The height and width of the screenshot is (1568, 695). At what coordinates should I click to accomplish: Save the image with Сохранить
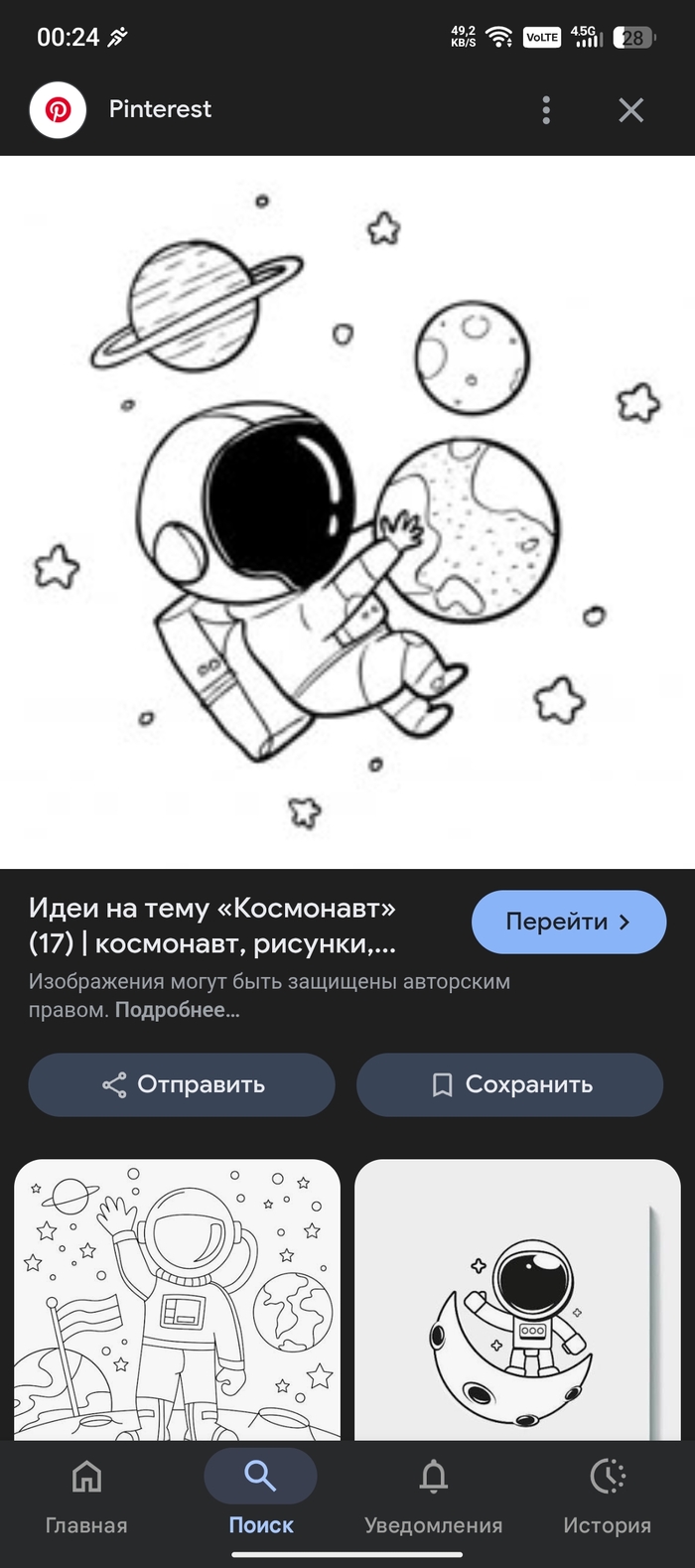click(509, 1084)
